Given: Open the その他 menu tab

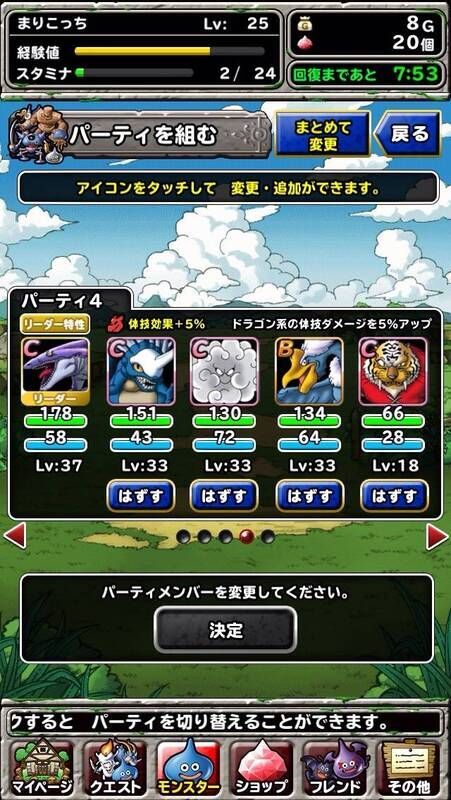Looking at the screenshot, I should pos(409,768).
